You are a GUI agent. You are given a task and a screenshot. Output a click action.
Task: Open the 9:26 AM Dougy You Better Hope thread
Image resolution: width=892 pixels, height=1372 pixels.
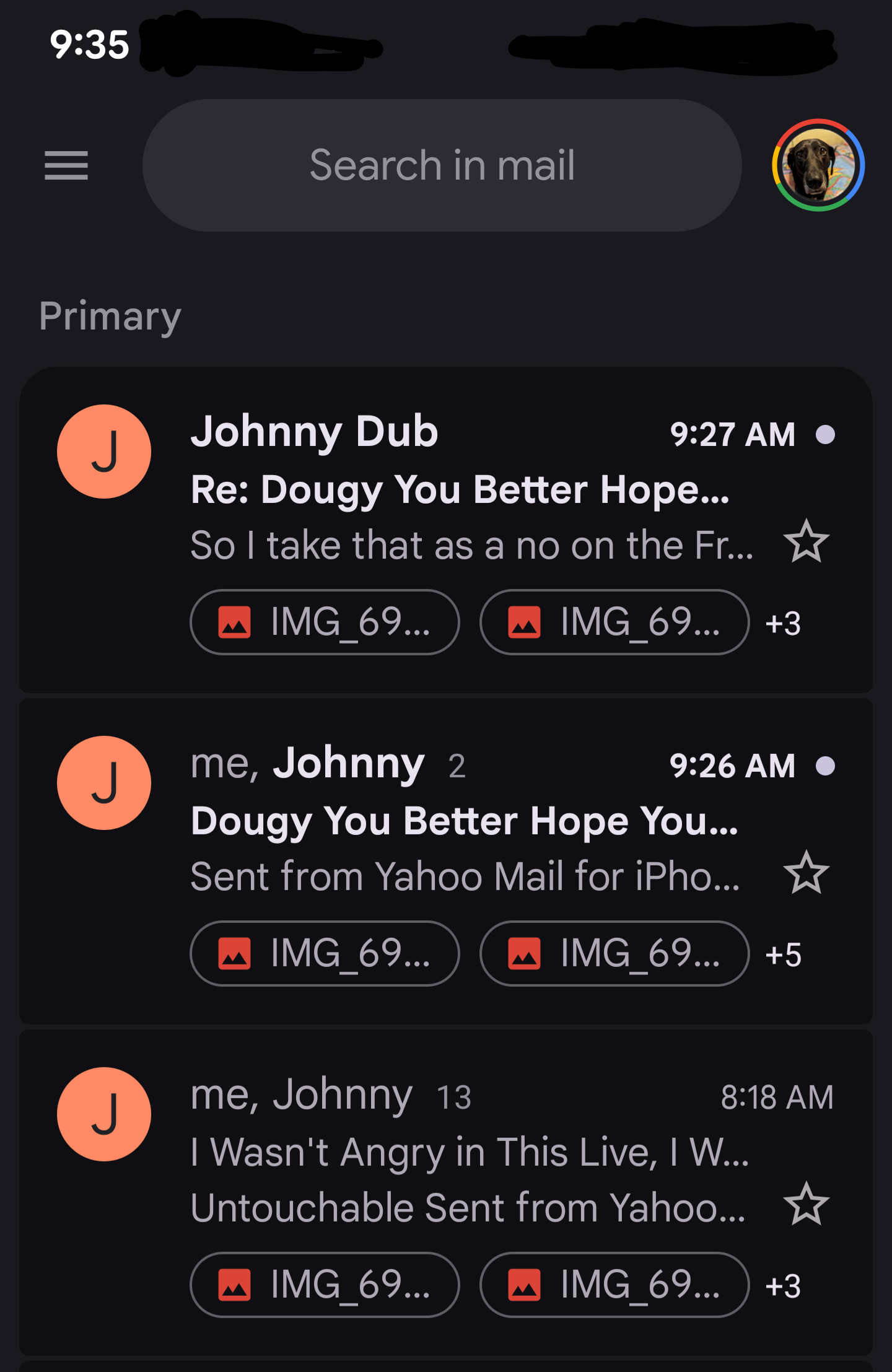(463, 821)
